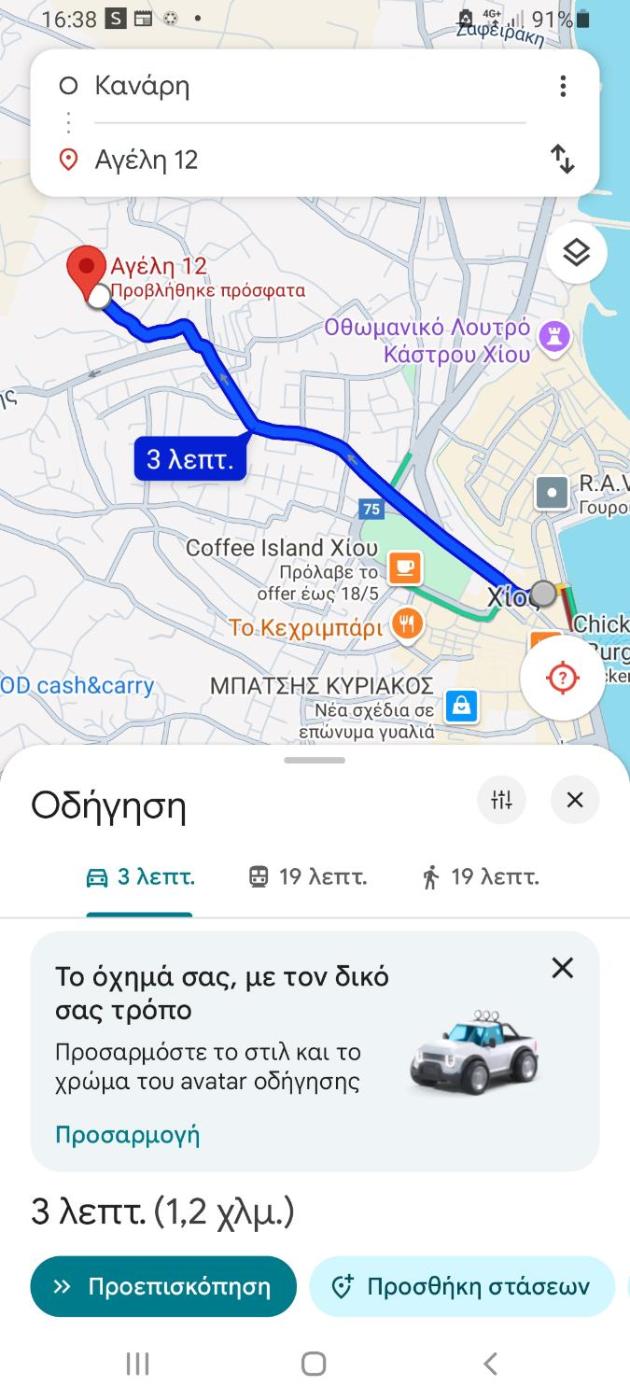This screenshot has width=630, height=1400.
Task: Go back using system navigation
Action: pos(490,1363)
